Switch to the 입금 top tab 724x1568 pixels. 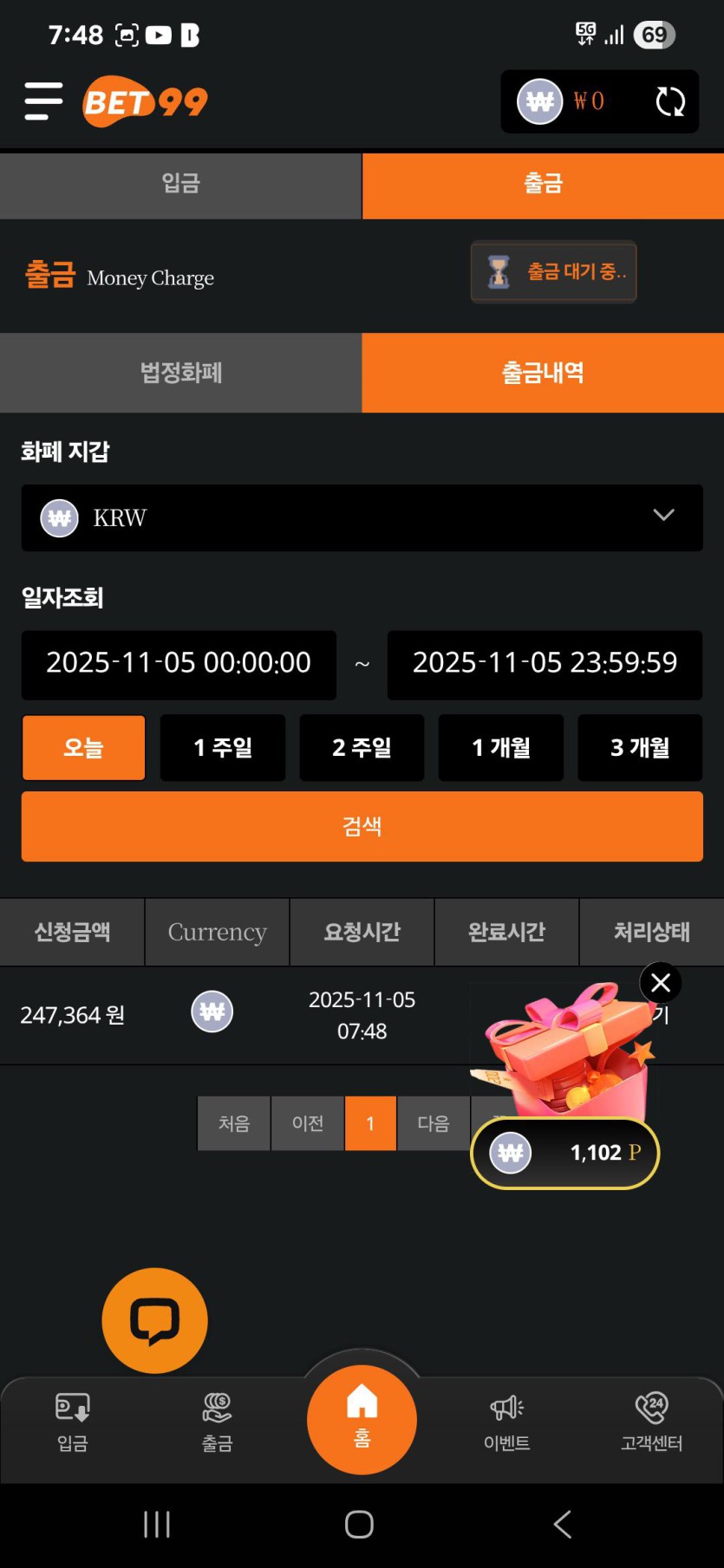pos(180,183)
